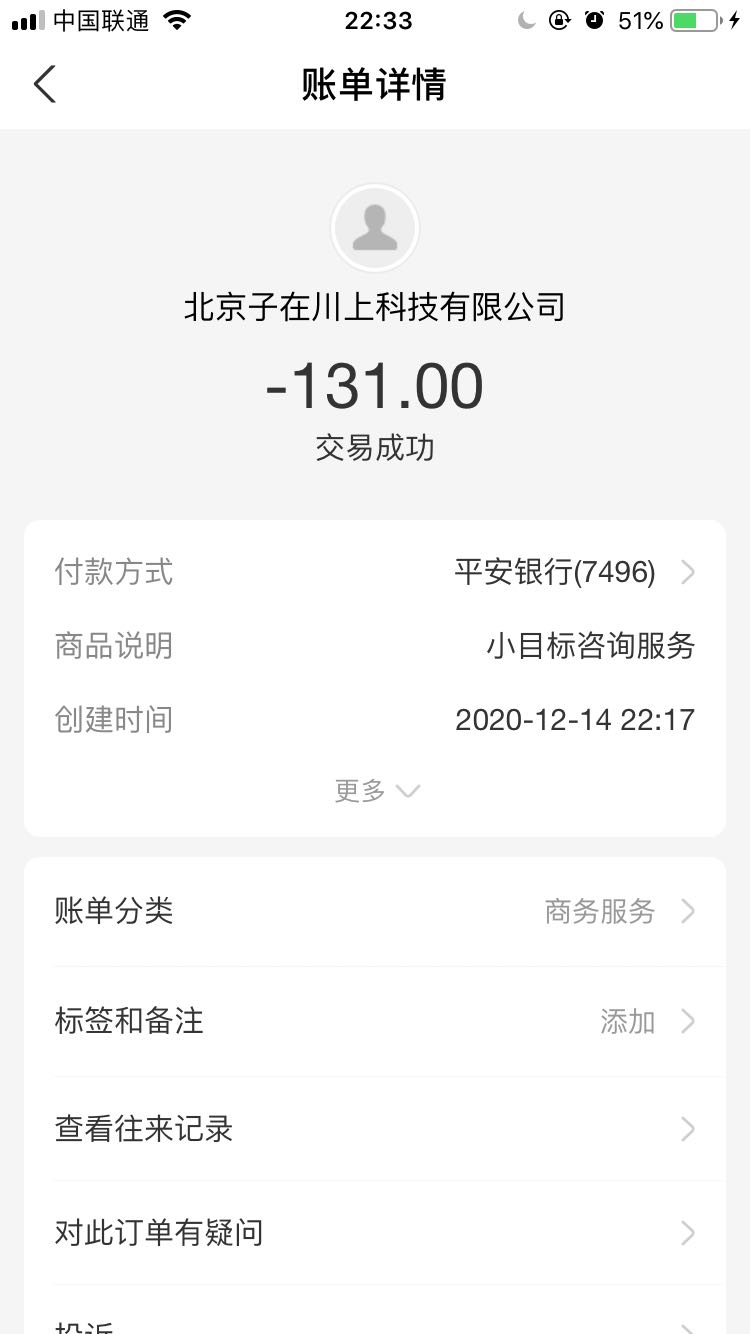The width and height of the screenshot is (750, 1334).
Task: Open 查看往来记录
Action: 375,1129
